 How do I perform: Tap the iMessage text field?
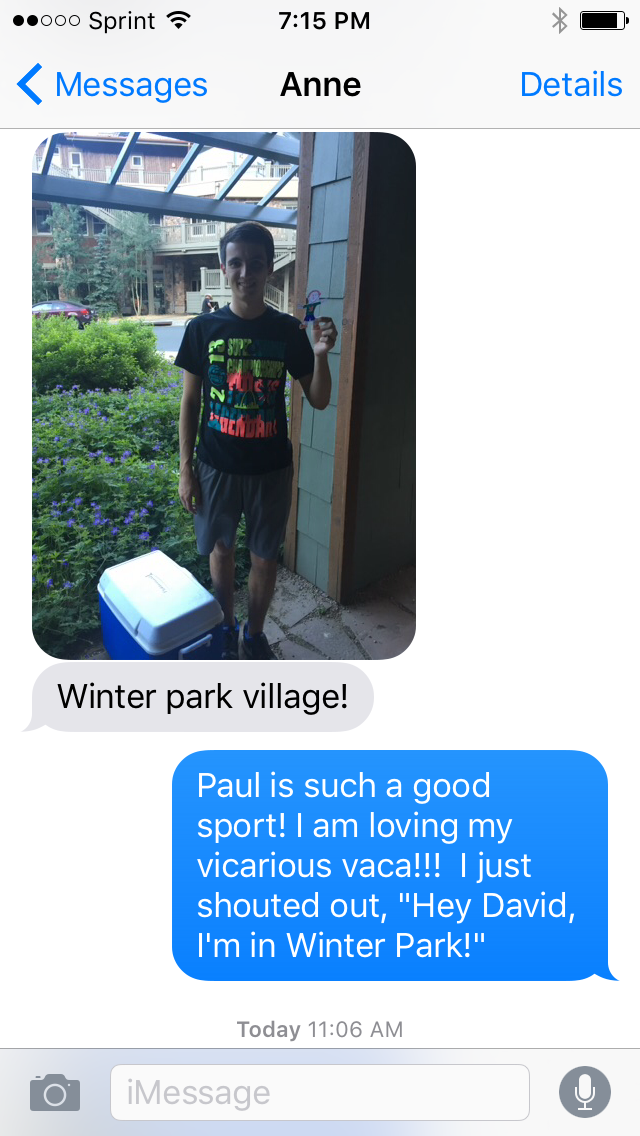319,1092
